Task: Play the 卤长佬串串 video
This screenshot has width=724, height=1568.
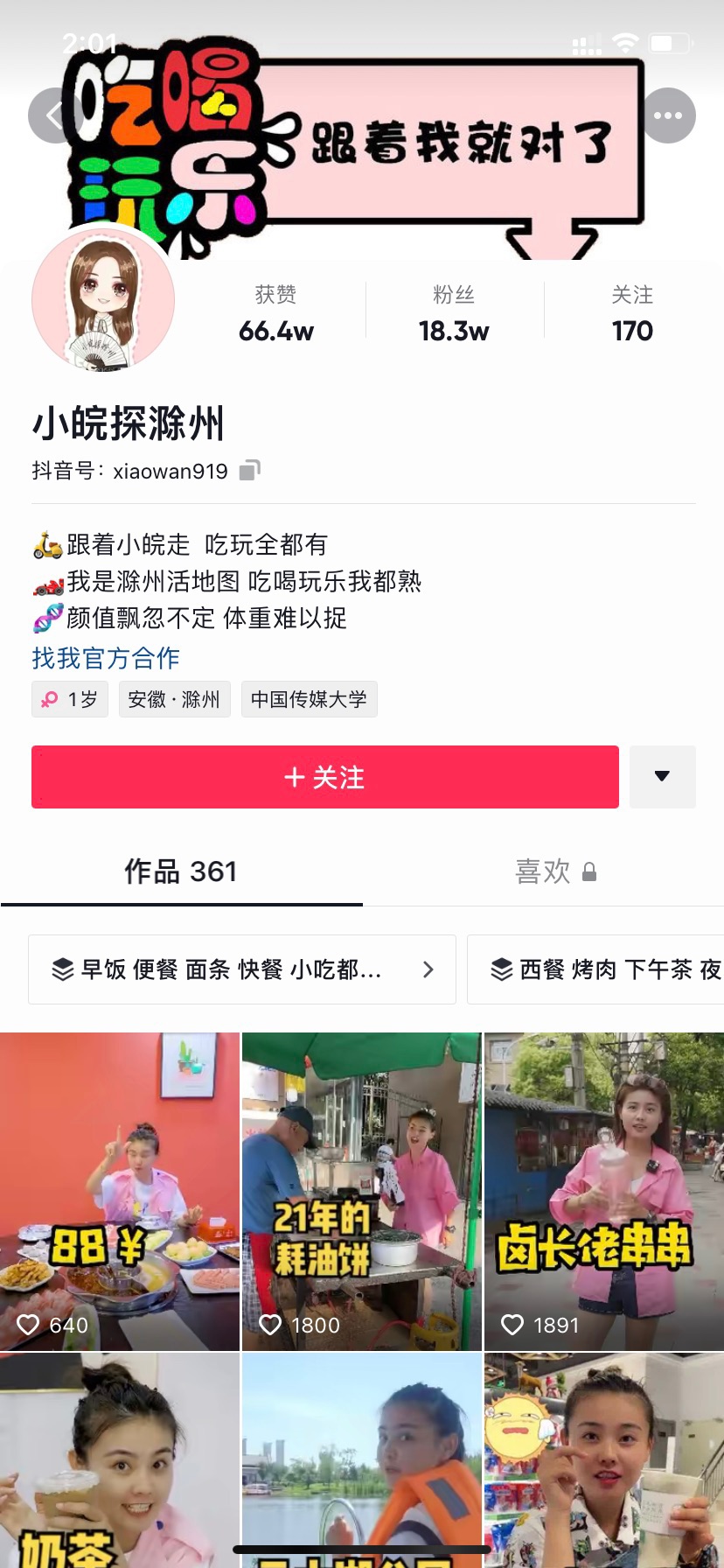Action: click(603, 1192)
